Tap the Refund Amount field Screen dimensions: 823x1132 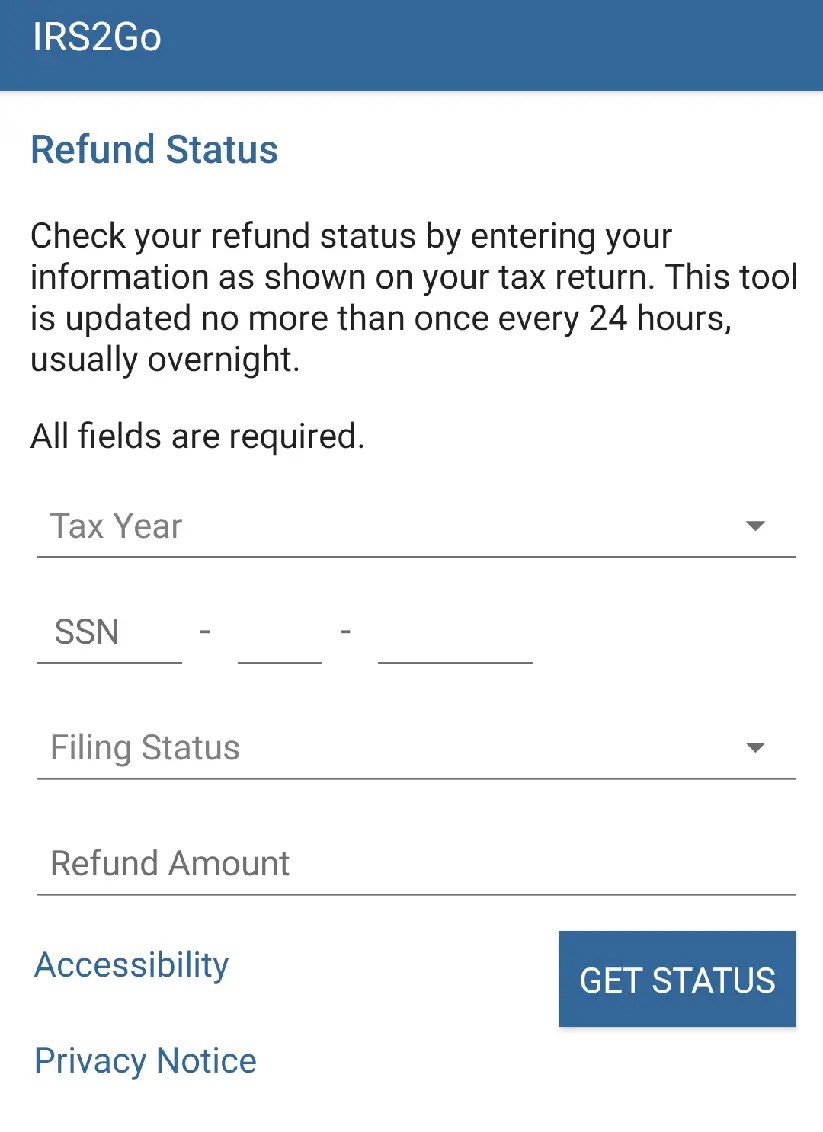click(415, 864)
